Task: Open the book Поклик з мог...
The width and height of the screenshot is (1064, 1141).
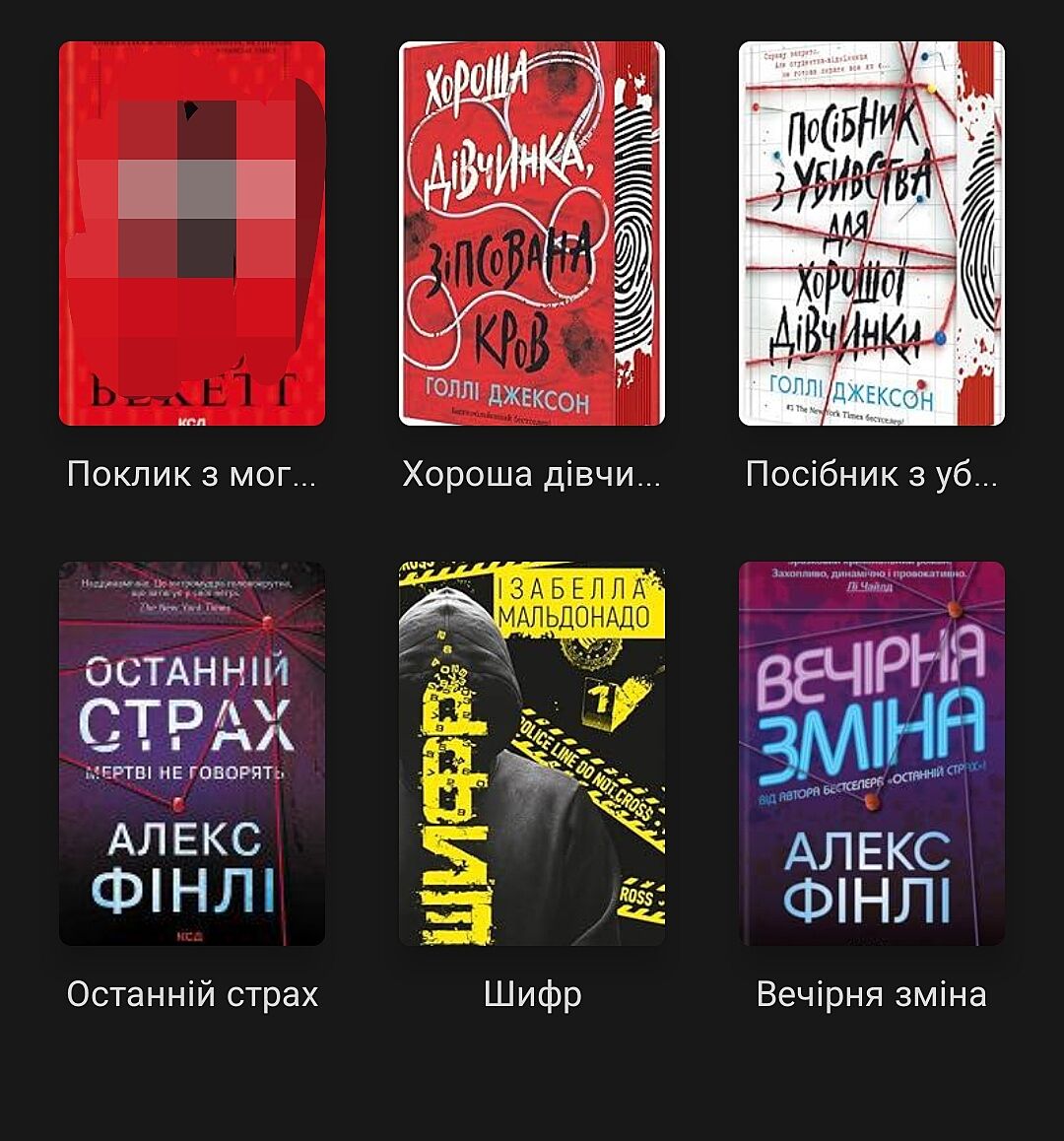Action: point(192,234)
